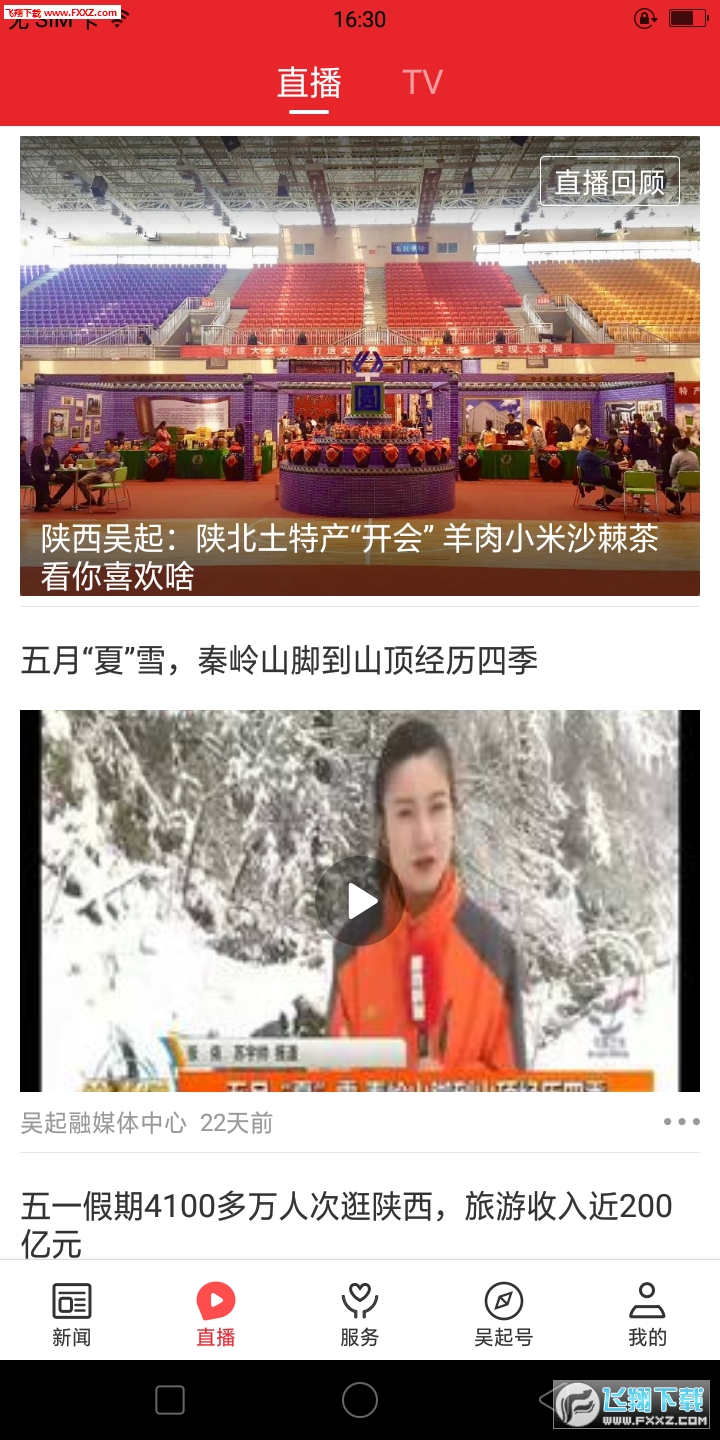Open the system home button

(x=360, y=1400)
